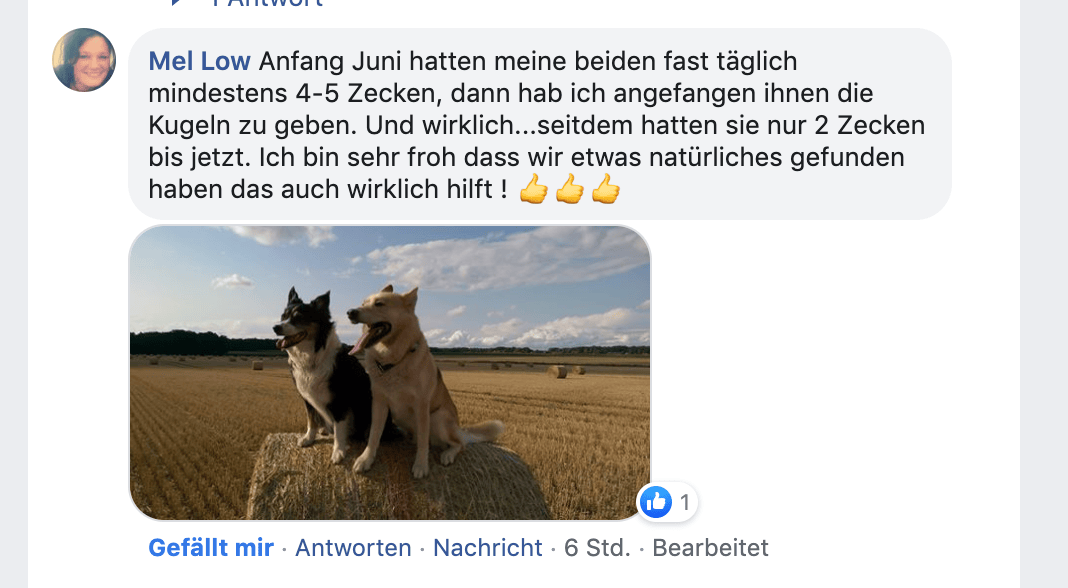Open the dog photo in the comment

click(x=390, y=372)
